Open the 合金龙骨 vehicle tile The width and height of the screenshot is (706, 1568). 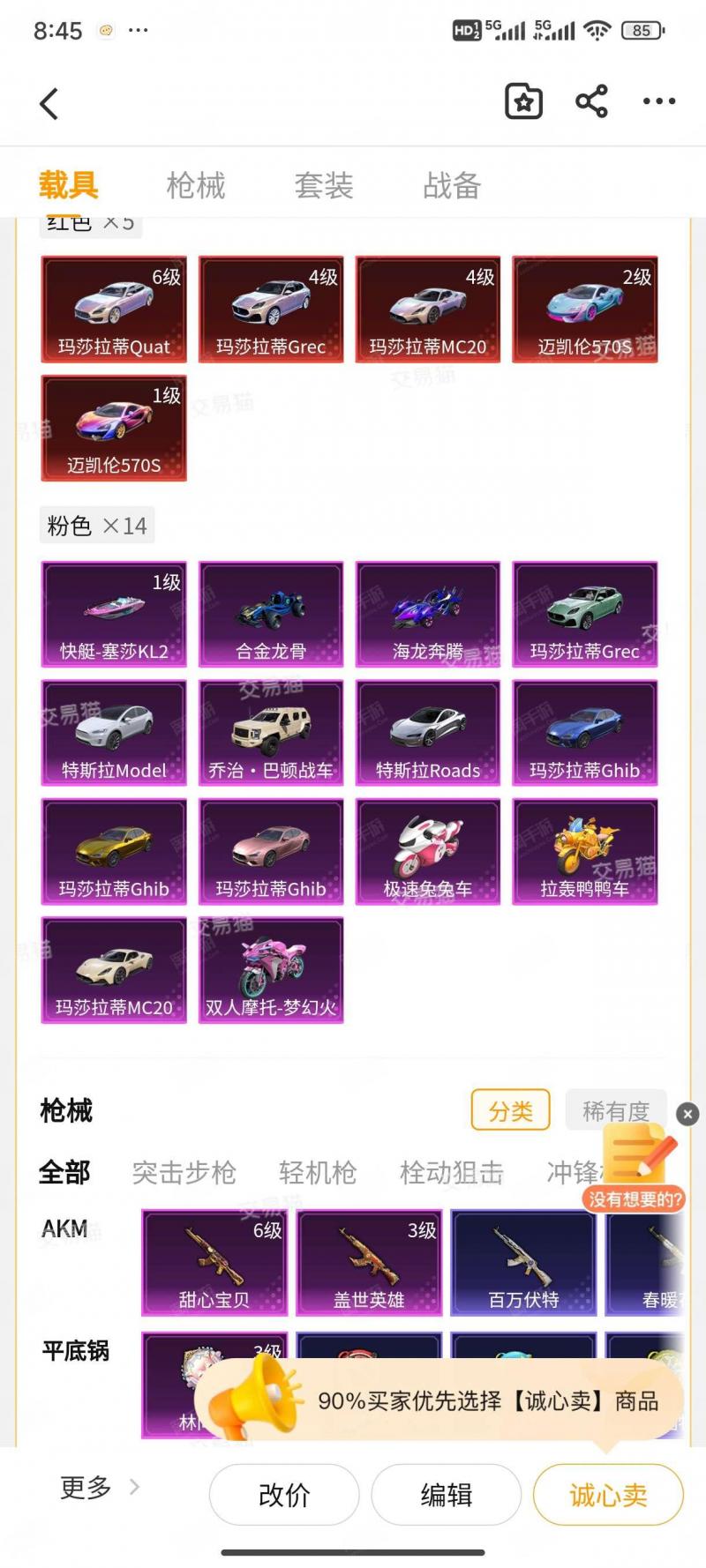click(271, 614)
